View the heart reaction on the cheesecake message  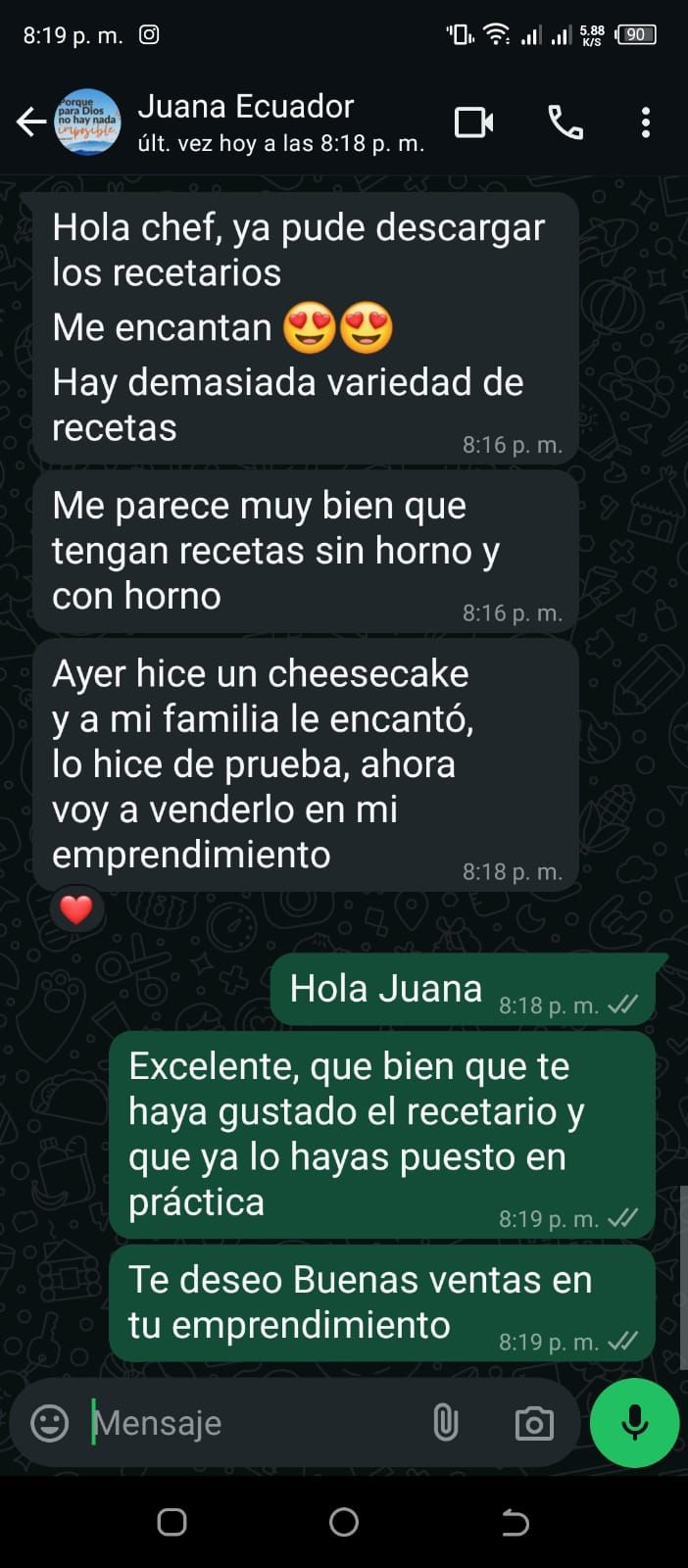click(76, 909)
